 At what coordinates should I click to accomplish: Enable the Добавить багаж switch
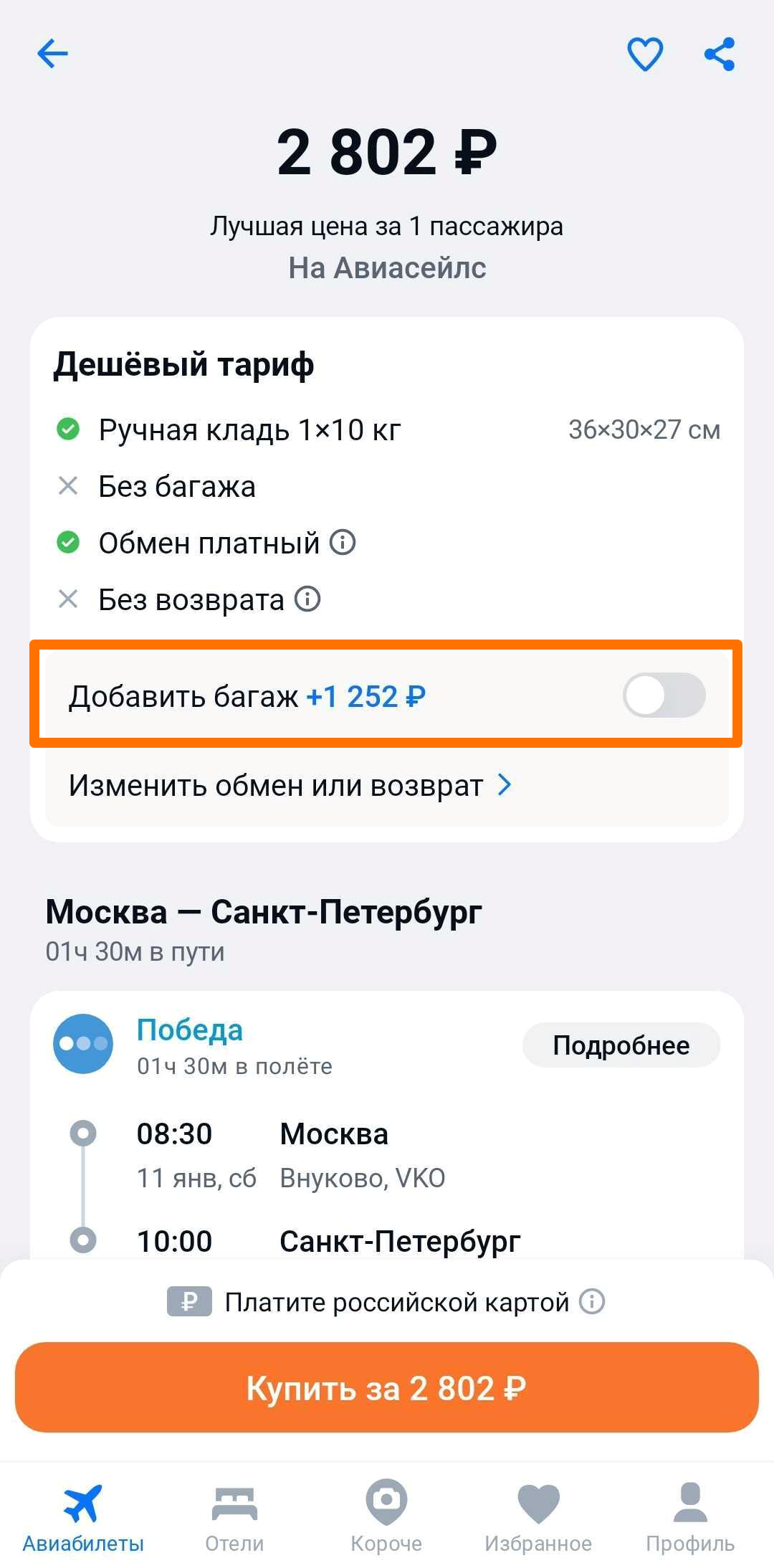(x=664, y=695)
